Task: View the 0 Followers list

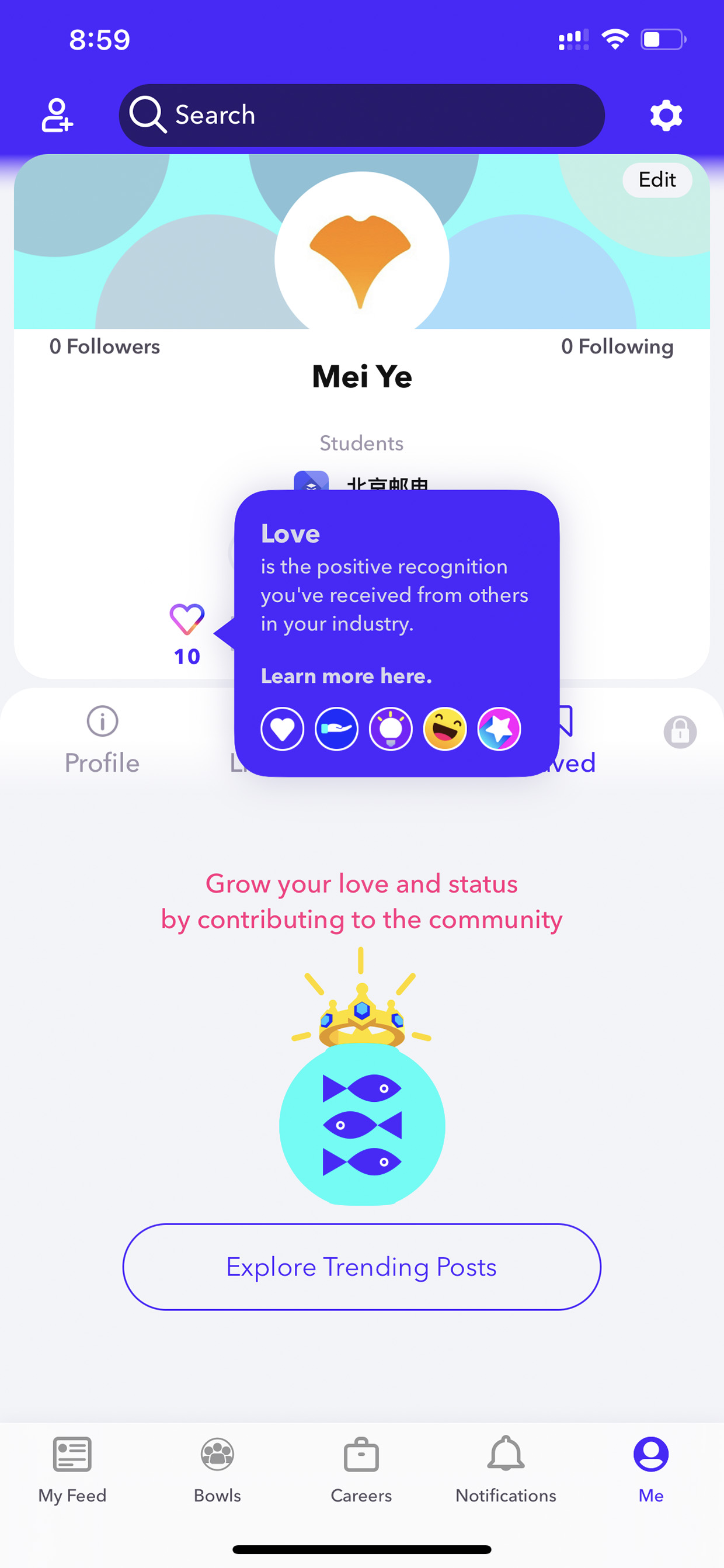Action: (105, 346)
